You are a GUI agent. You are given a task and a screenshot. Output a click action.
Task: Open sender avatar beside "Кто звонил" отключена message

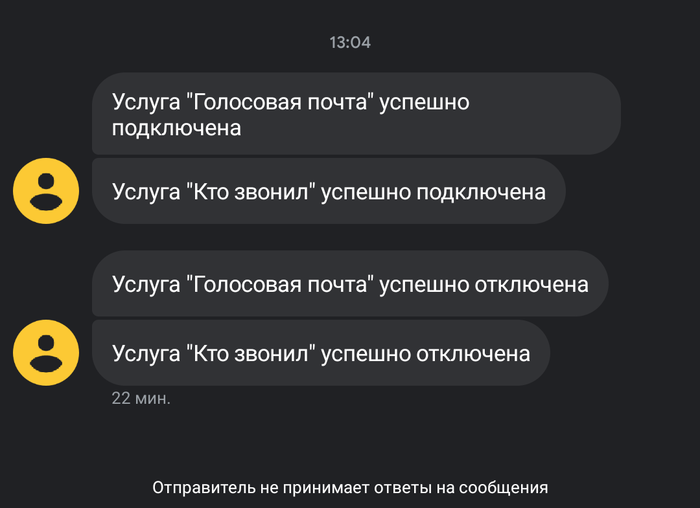[x=46, y=352]
